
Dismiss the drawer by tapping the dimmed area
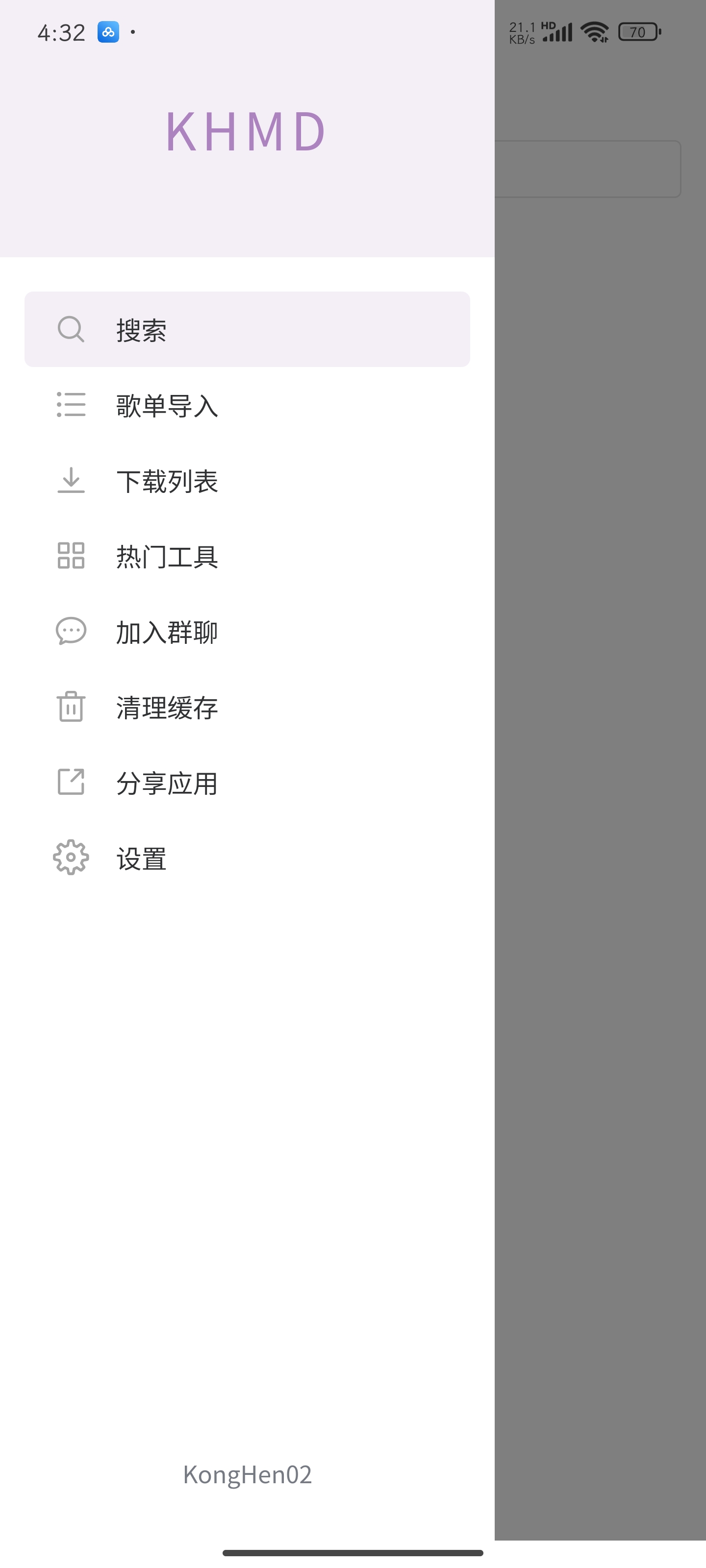[600, 852]
